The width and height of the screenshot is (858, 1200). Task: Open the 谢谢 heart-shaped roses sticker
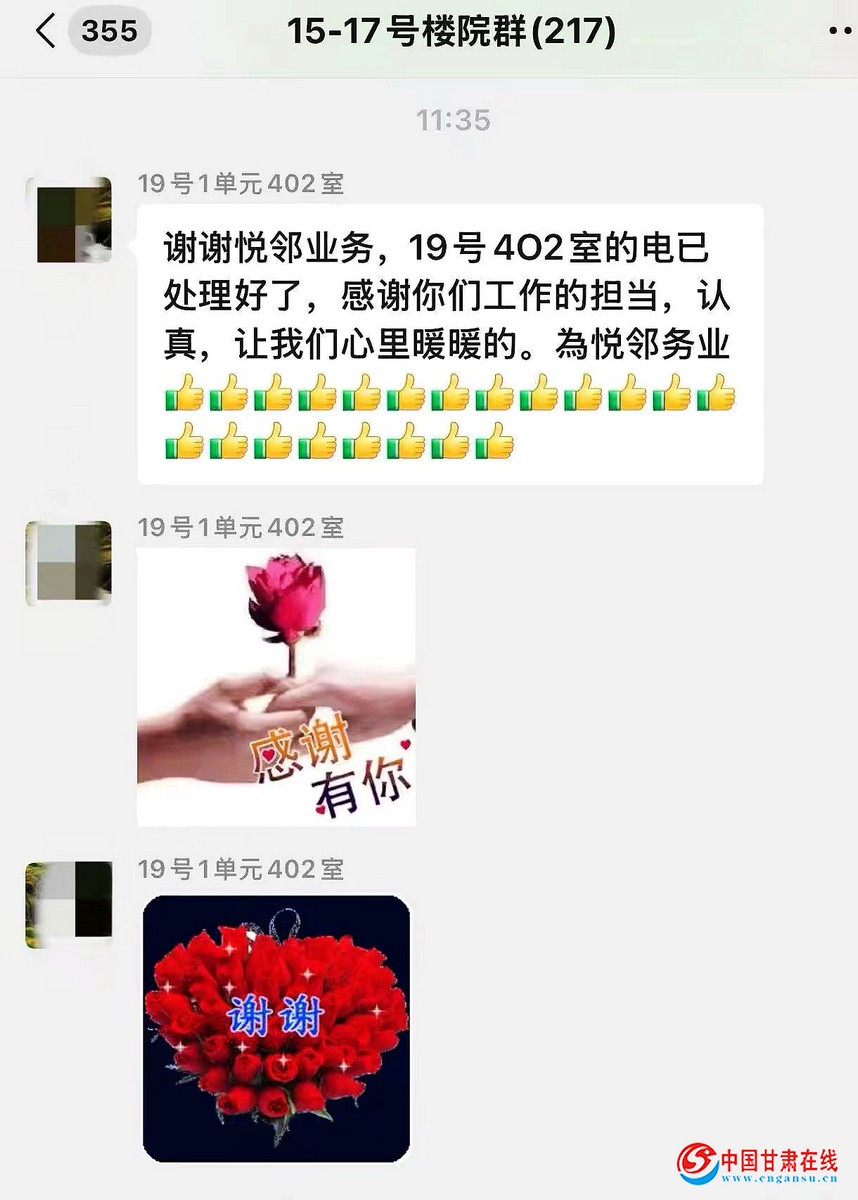(276, 1027)
